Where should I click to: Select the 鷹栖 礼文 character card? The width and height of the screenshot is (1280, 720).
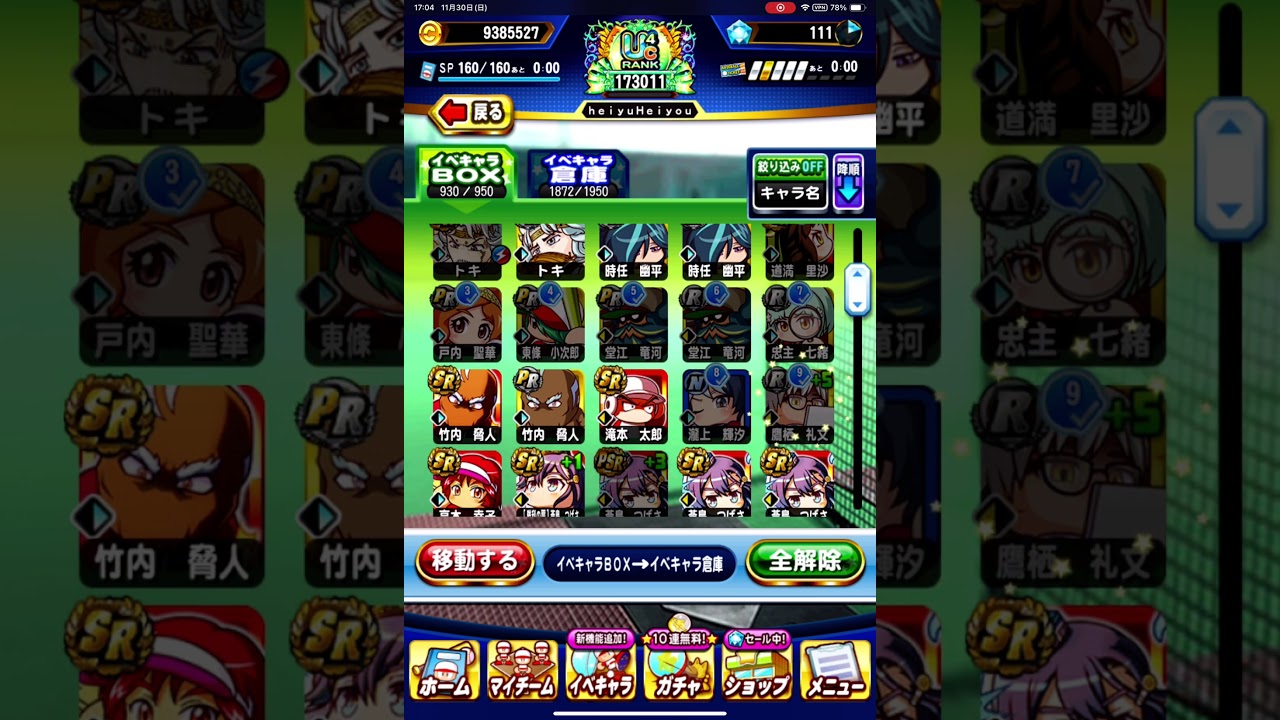[x=799, y=407]
